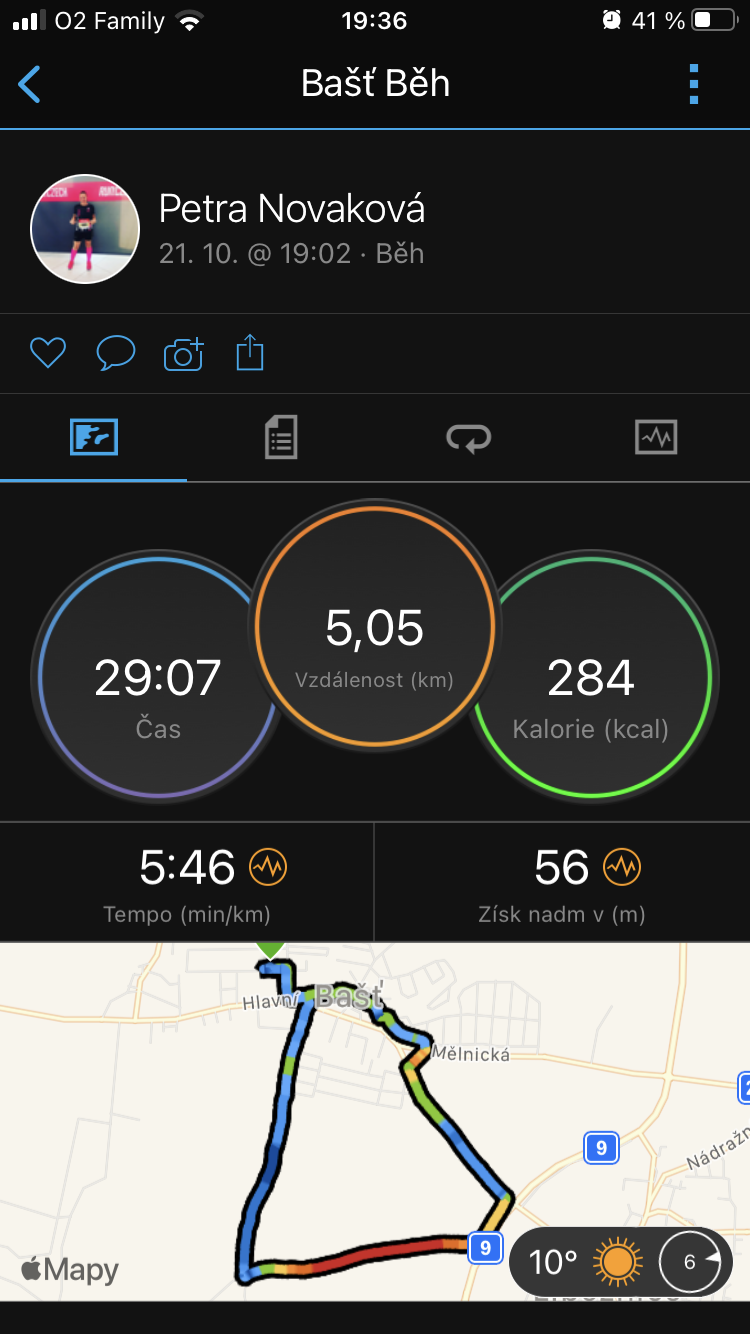Tap the Tempo 5:46 pace stat

point(187,882)
